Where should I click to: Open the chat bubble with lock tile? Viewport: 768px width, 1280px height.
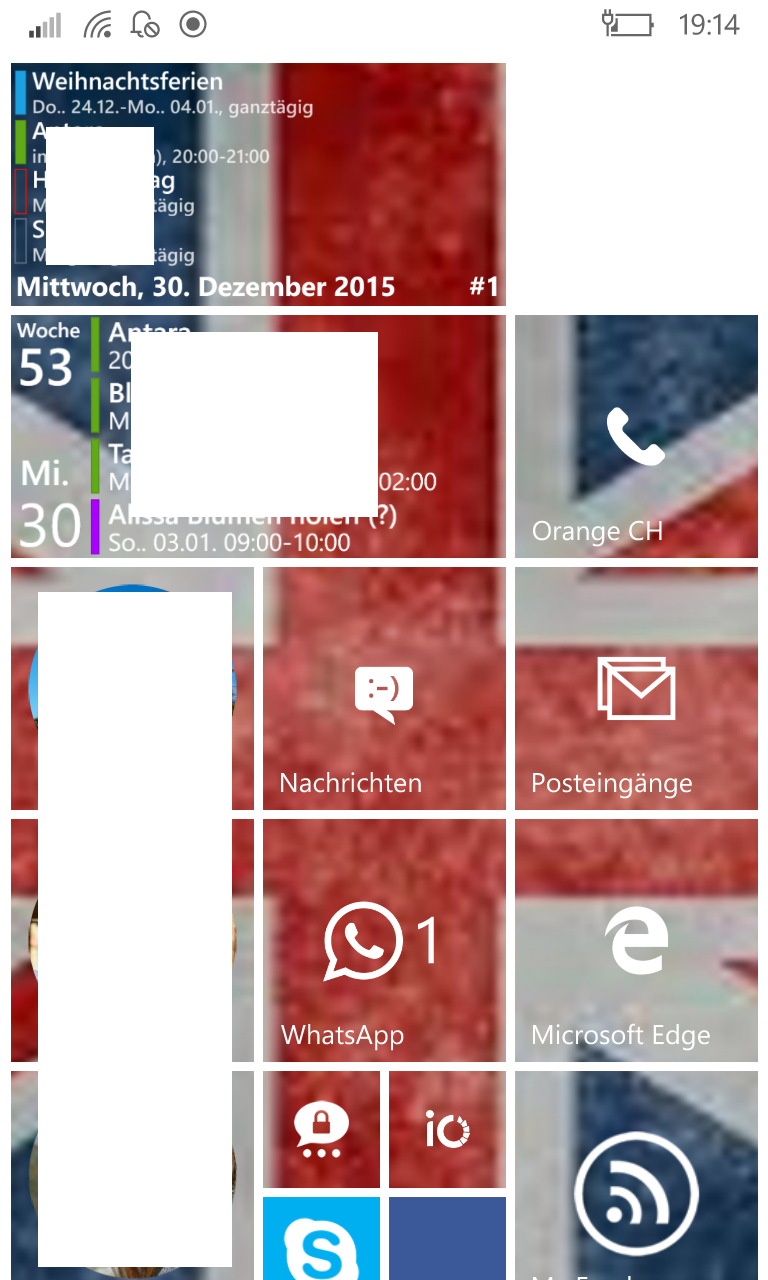(321, 1130)
